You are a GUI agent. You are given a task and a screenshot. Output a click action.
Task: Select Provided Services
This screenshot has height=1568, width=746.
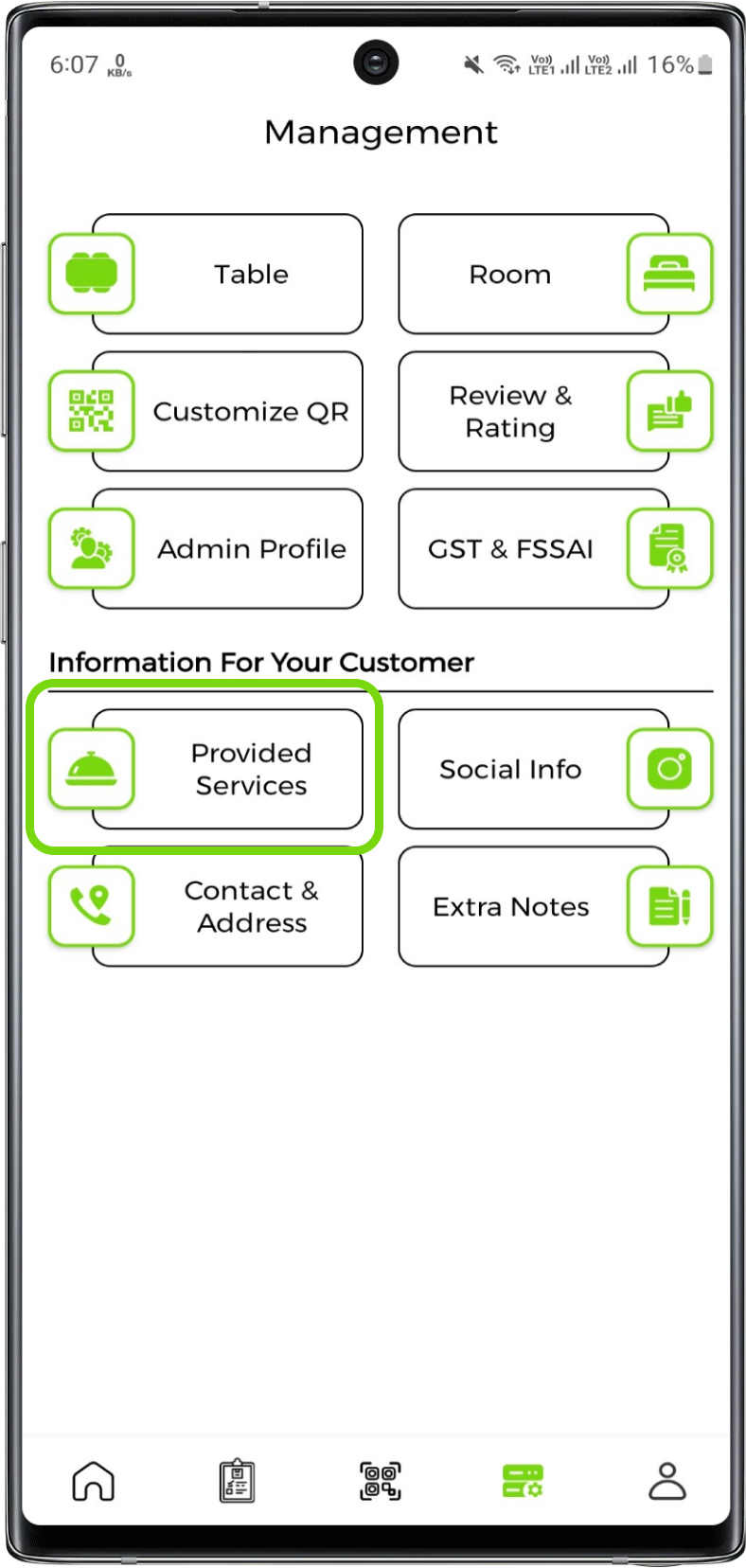(227, 769)
